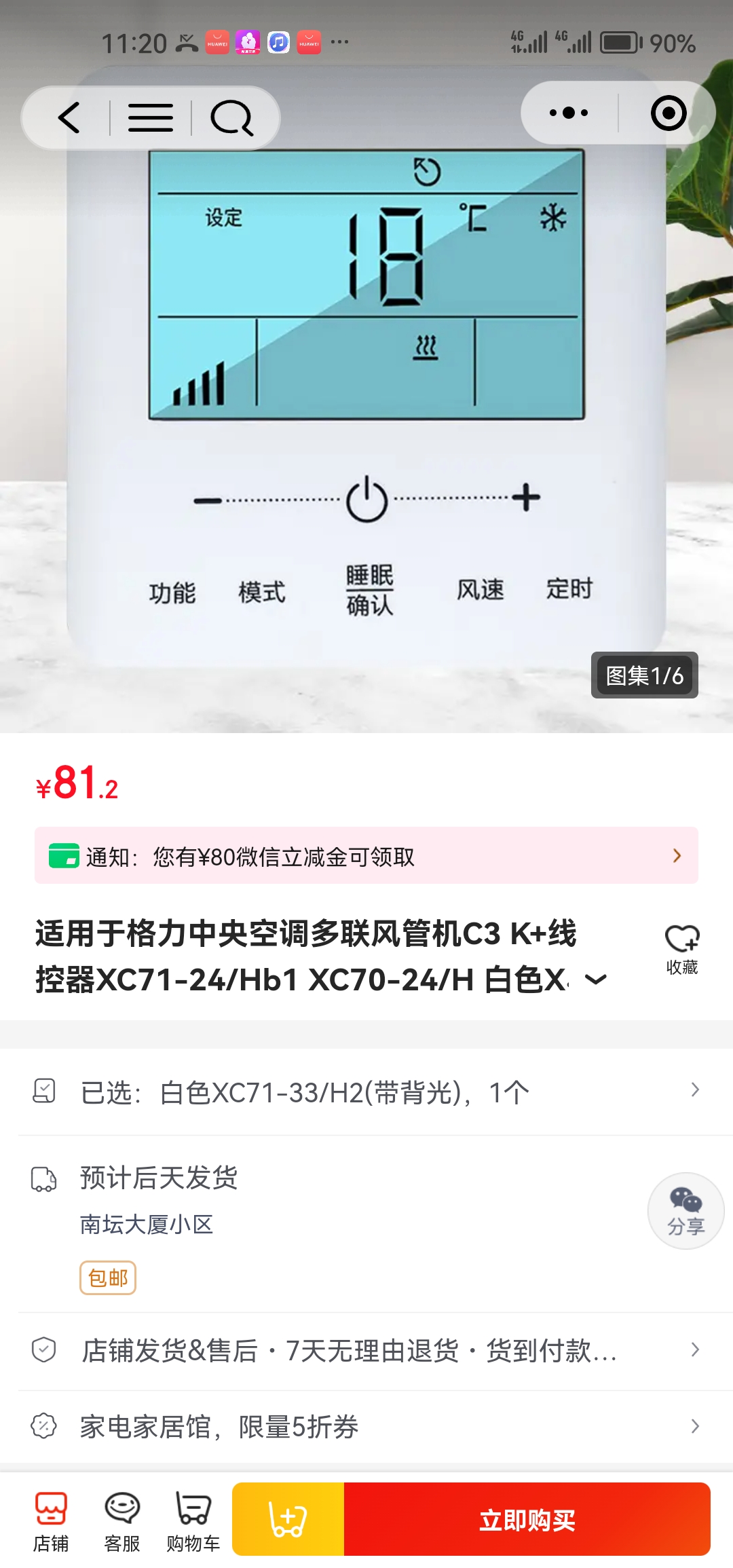Go back to the previous page
This screenshot has width=733, height=1568.
69,117
